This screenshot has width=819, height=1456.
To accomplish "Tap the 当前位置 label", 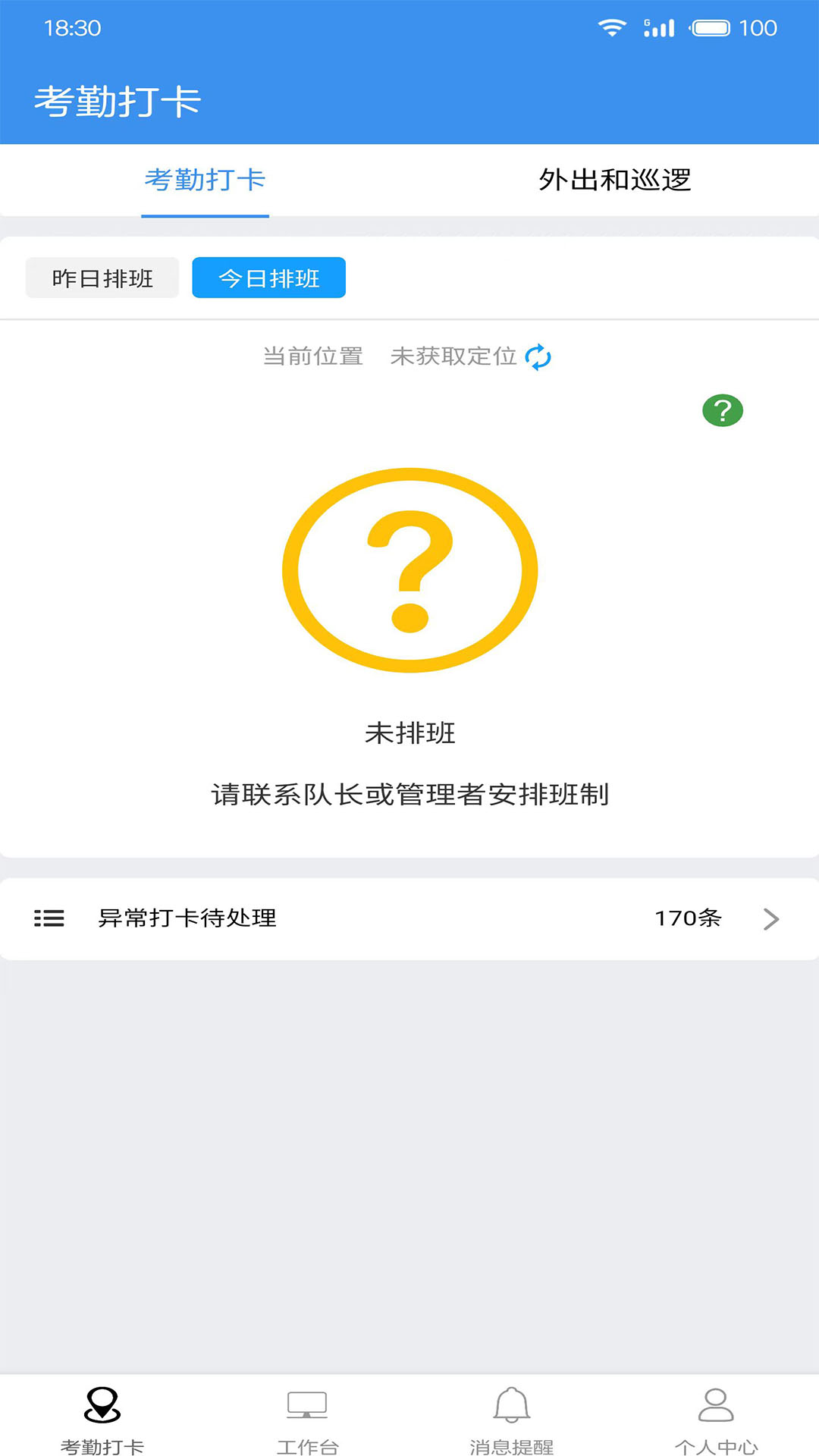I will point(312,356).
